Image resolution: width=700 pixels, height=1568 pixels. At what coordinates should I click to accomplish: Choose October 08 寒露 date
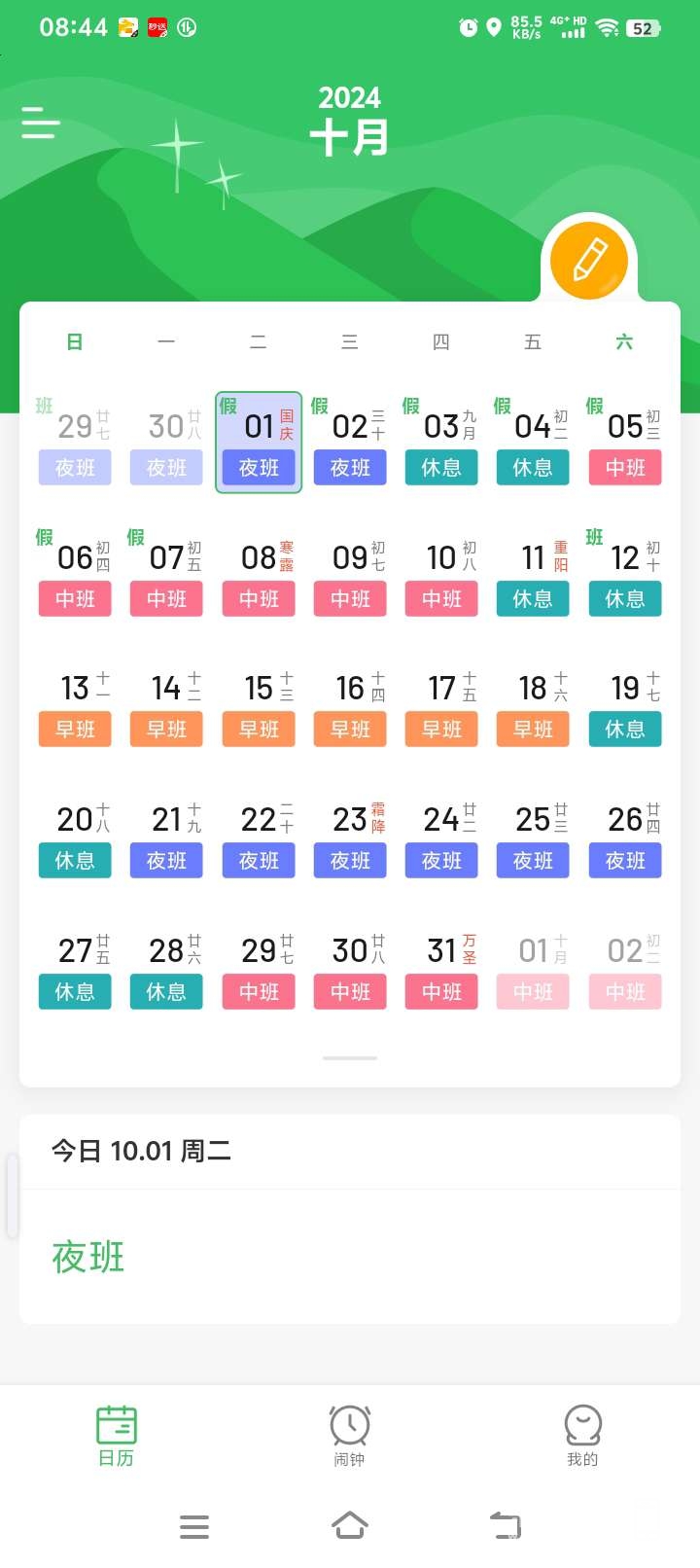click(x=259, y=575)
